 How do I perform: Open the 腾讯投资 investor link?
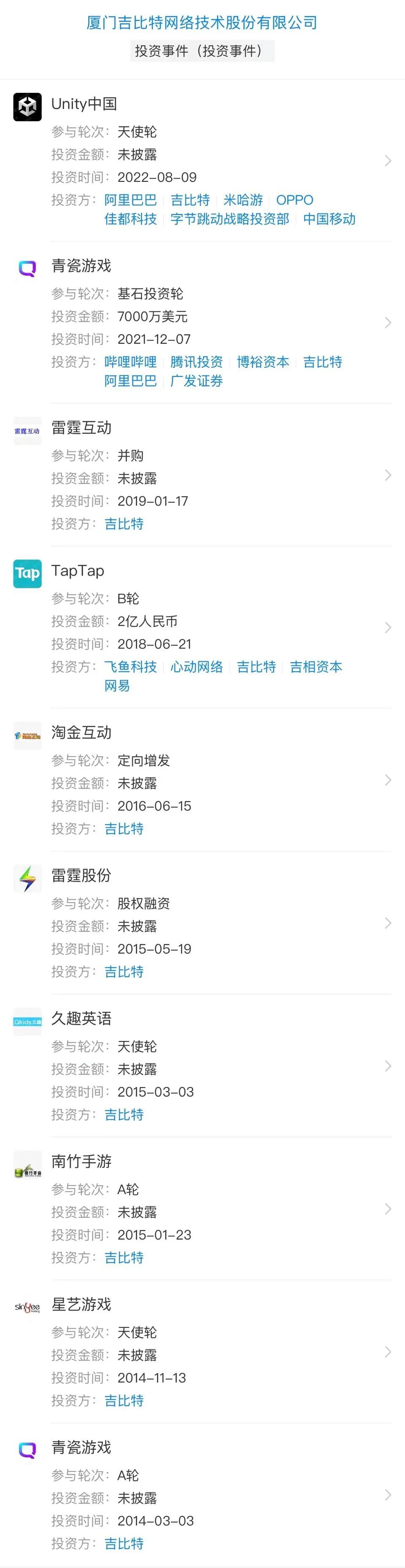pyautogui.click(x=197, y=362)
